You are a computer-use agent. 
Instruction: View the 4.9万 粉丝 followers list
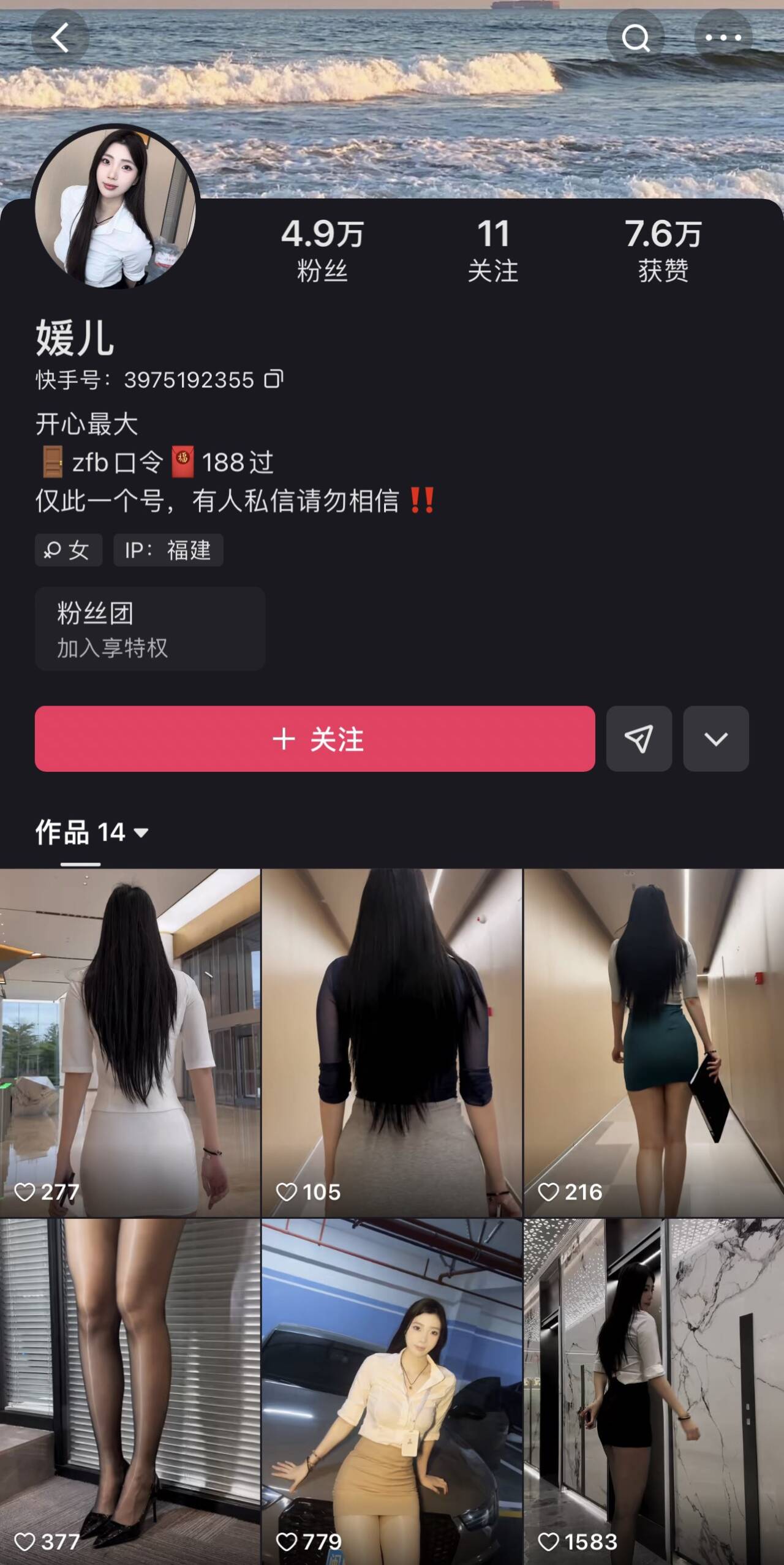click(x=322, y=251)
